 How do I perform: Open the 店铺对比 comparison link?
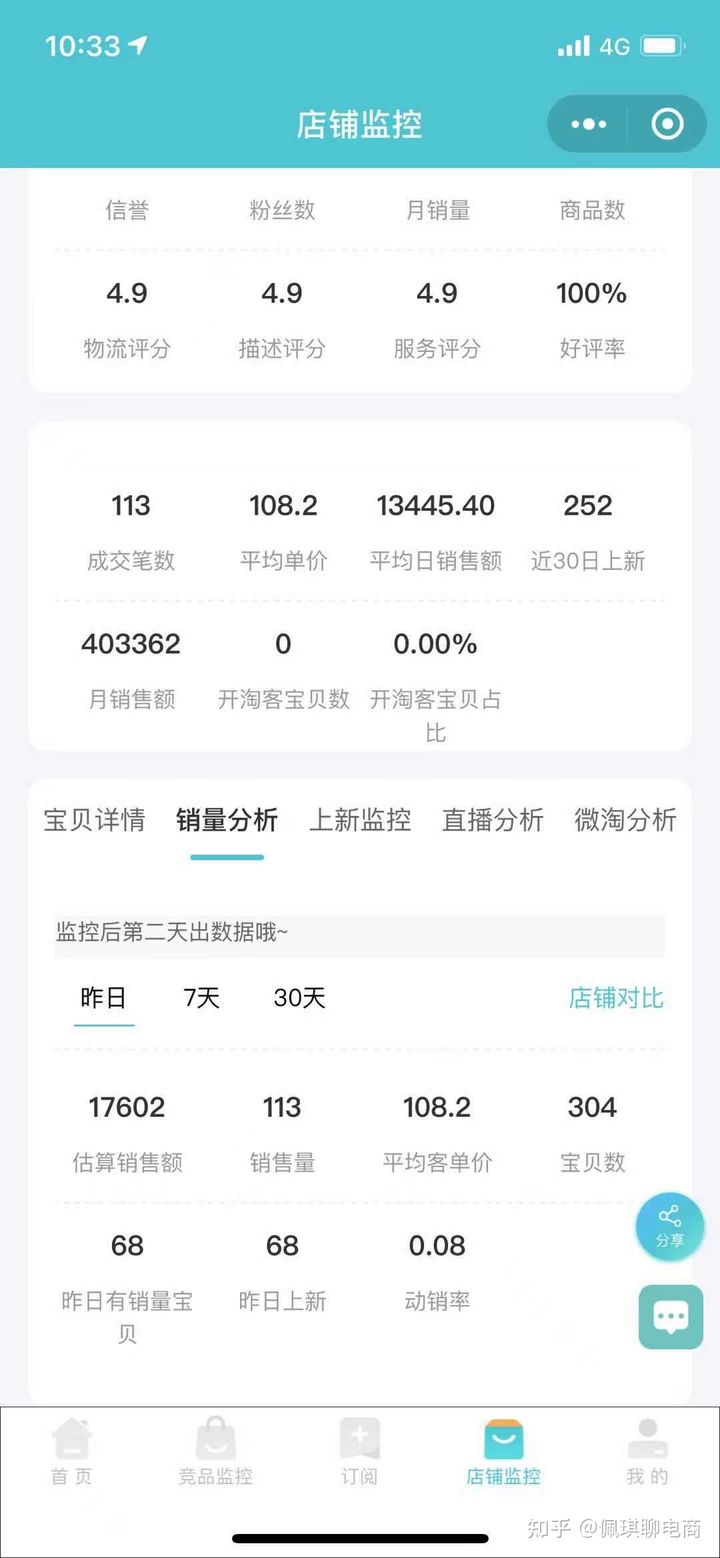[615, 997]
